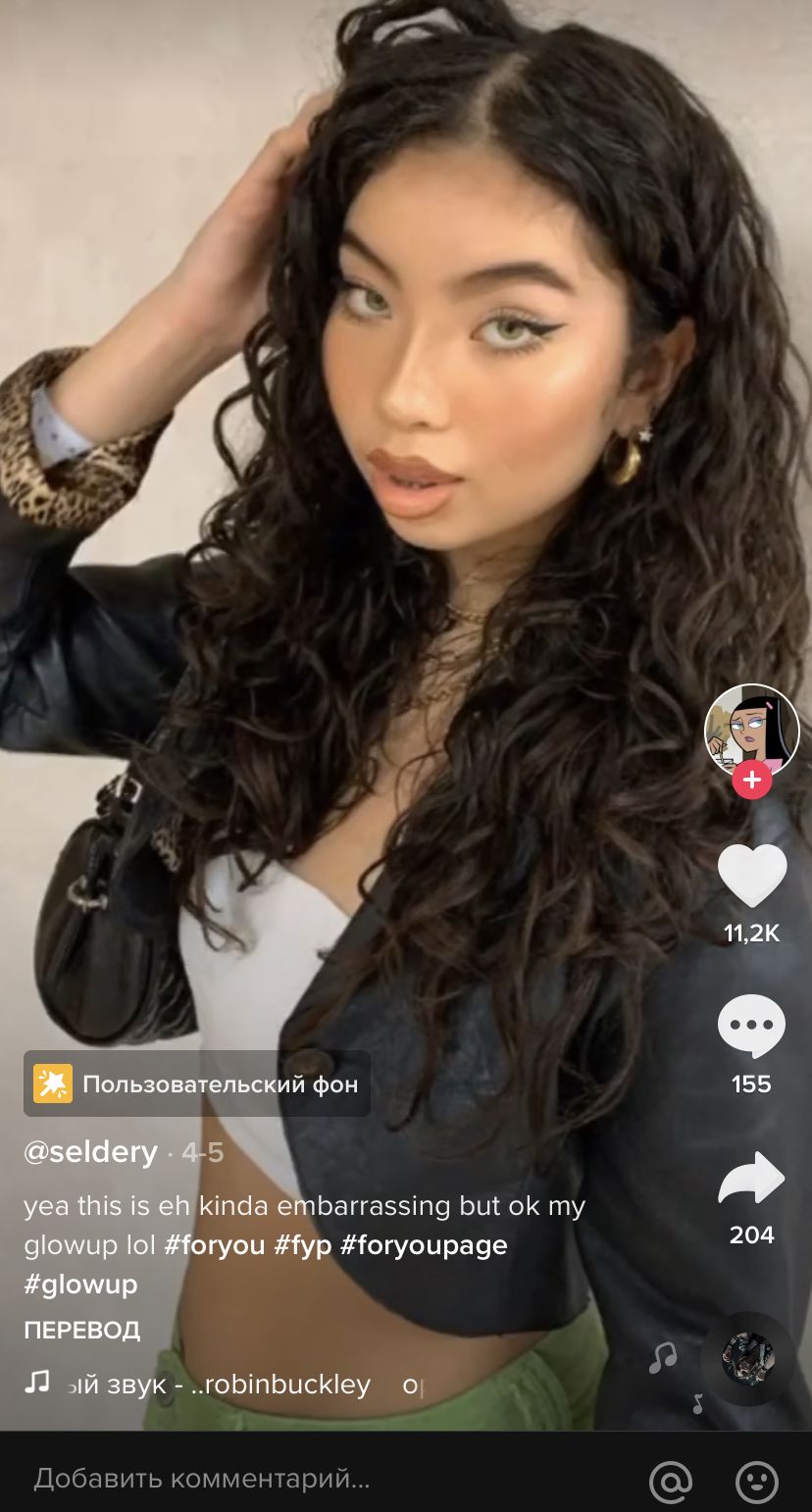This screenshot has width=812, height=1512.
Task: Open the #foryoupage hashtag
Action: click(x=424, y=1245)
